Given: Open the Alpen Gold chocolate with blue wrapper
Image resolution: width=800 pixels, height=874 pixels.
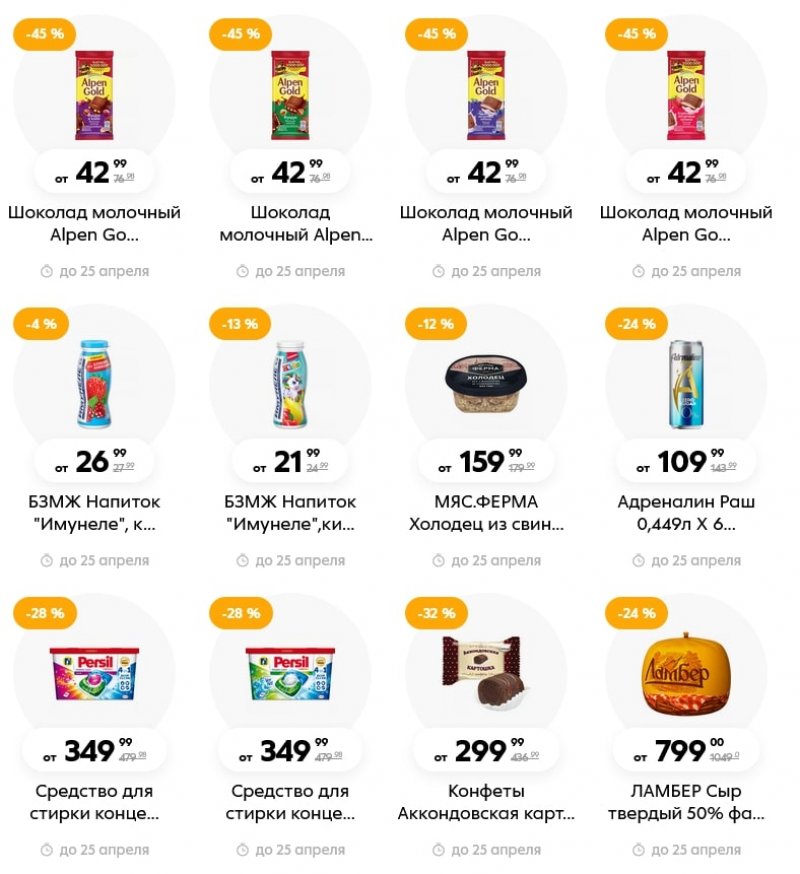Looking at the screenshot, I should point(486,95).
